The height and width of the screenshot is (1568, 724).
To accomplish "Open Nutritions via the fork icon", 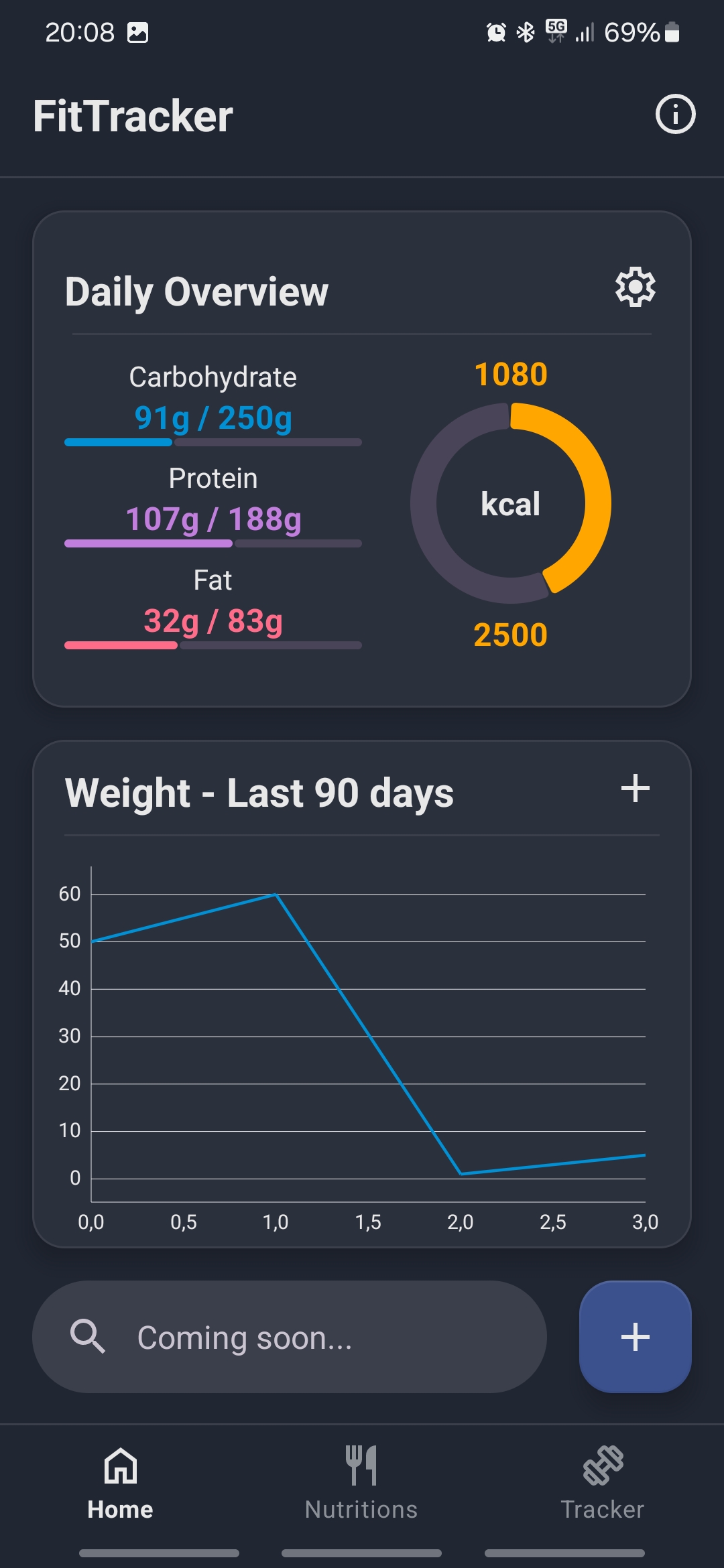I will (x=361, y=1464).
